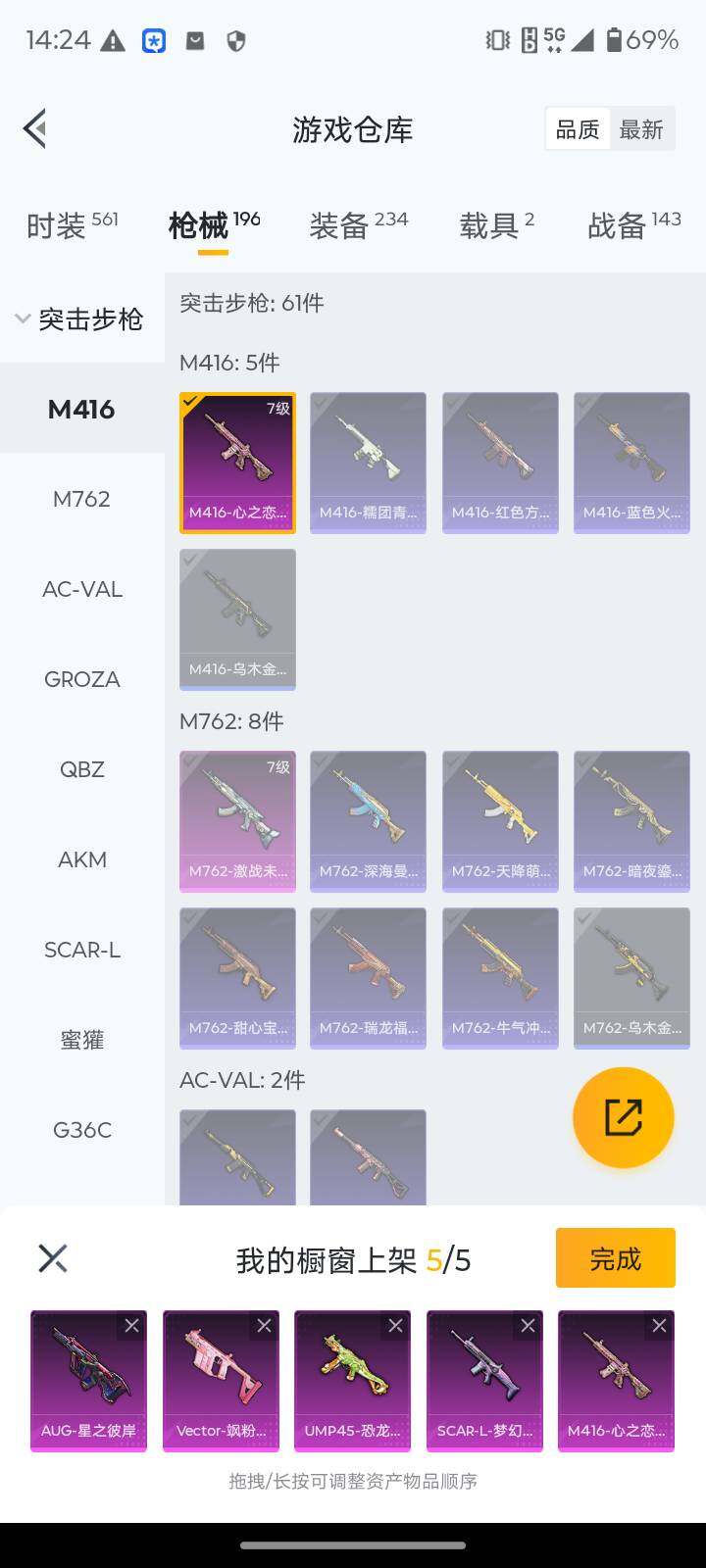This screenshot has width=706, height=1568.
Task: Select GROZA in the side list
Action: point(81,679)
